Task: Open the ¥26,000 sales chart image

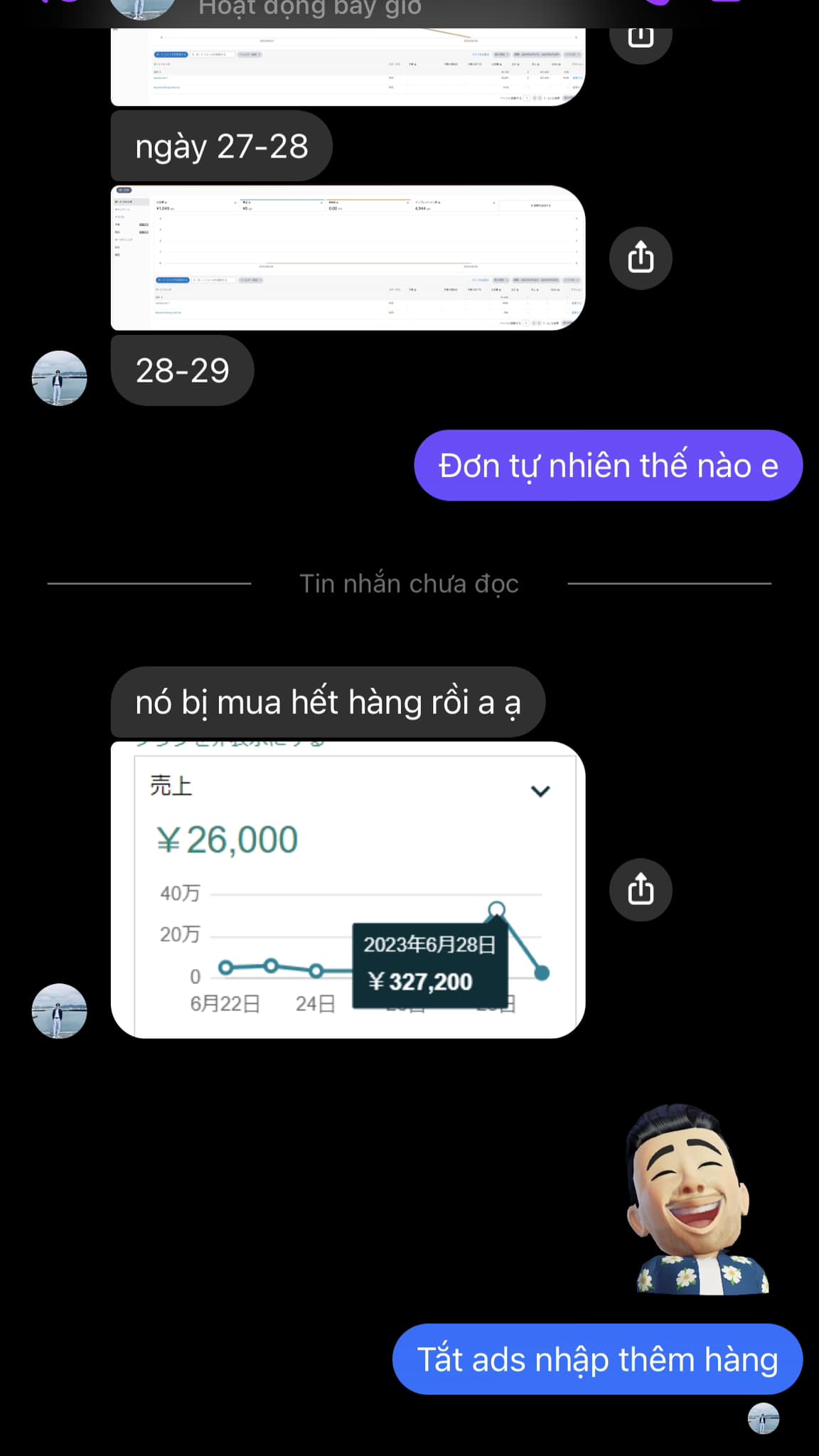Action: (x=348, y=889)
